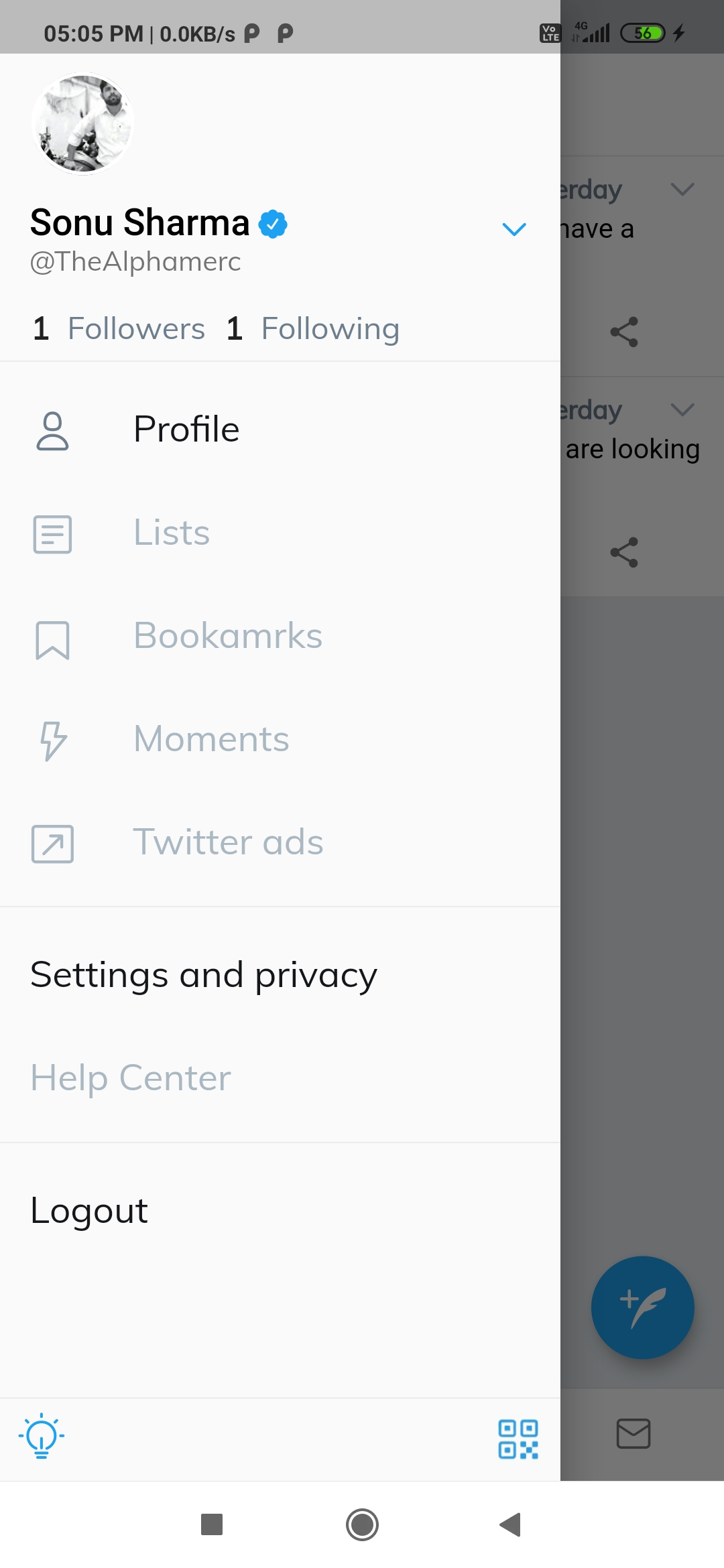Expand the account switcher chevron

[x=514, y=230]
